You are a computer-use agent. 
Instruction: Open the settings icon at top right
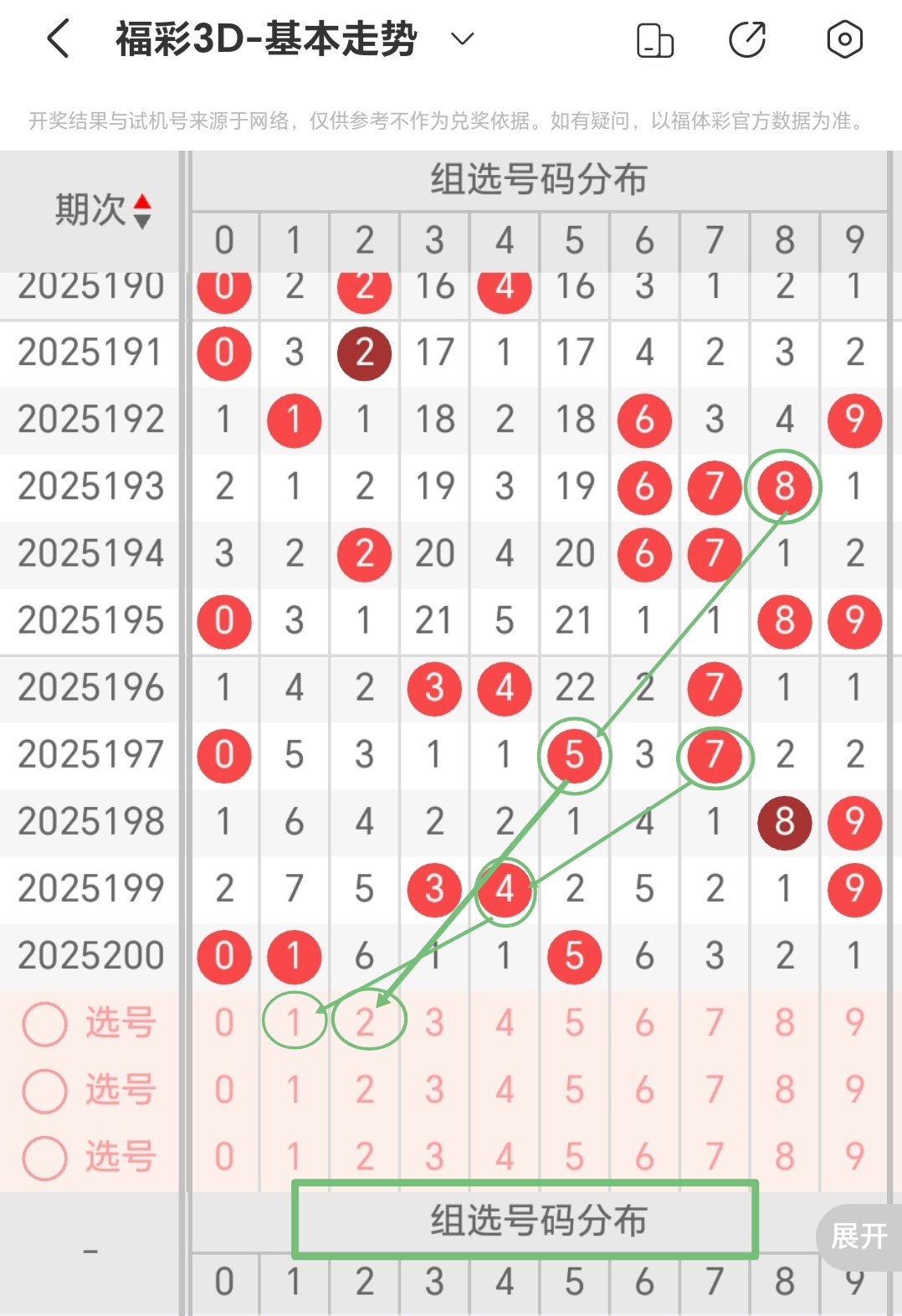845,38
